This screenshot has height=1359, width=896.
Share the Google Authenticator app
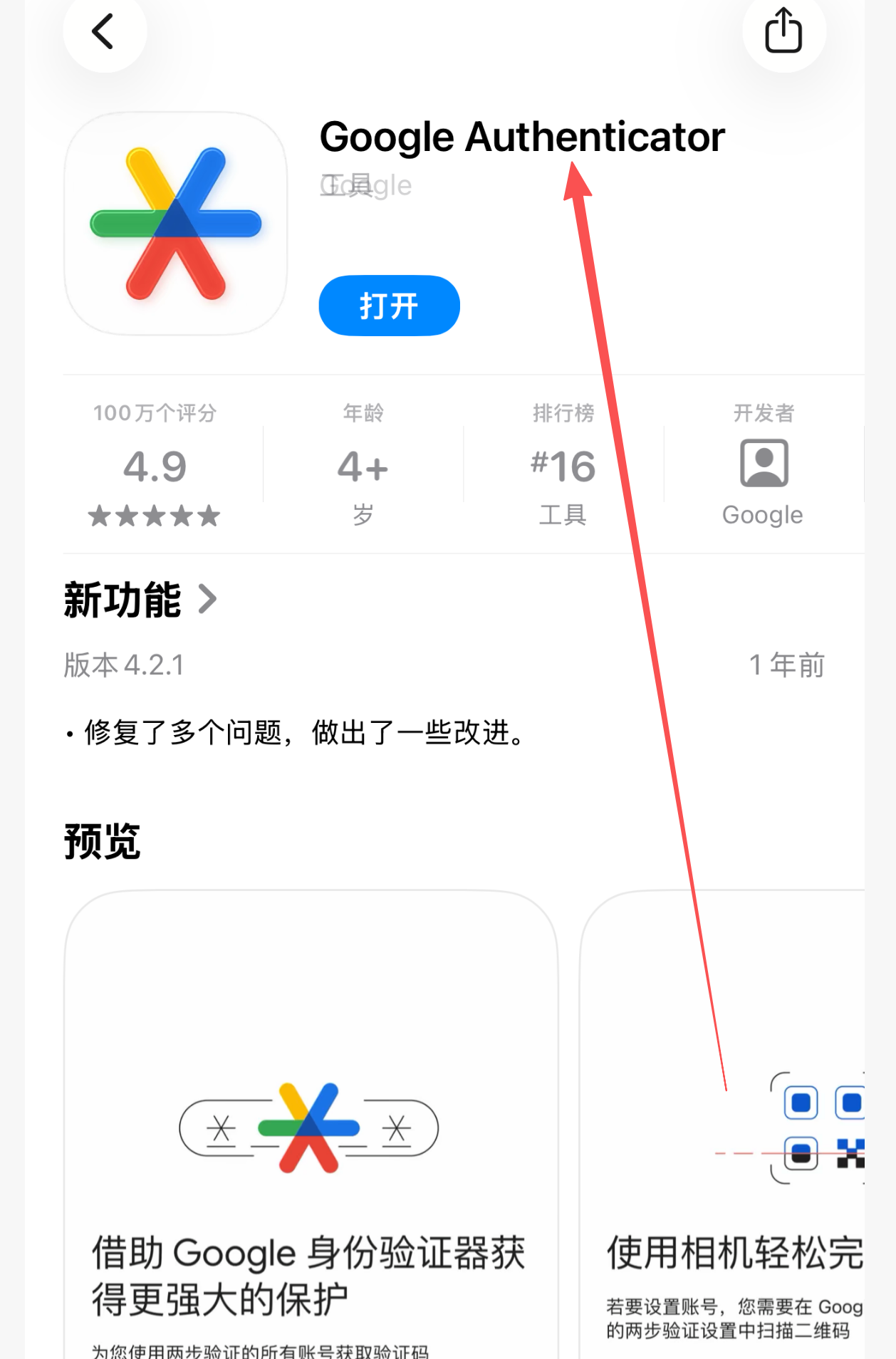tap(783, 32)
